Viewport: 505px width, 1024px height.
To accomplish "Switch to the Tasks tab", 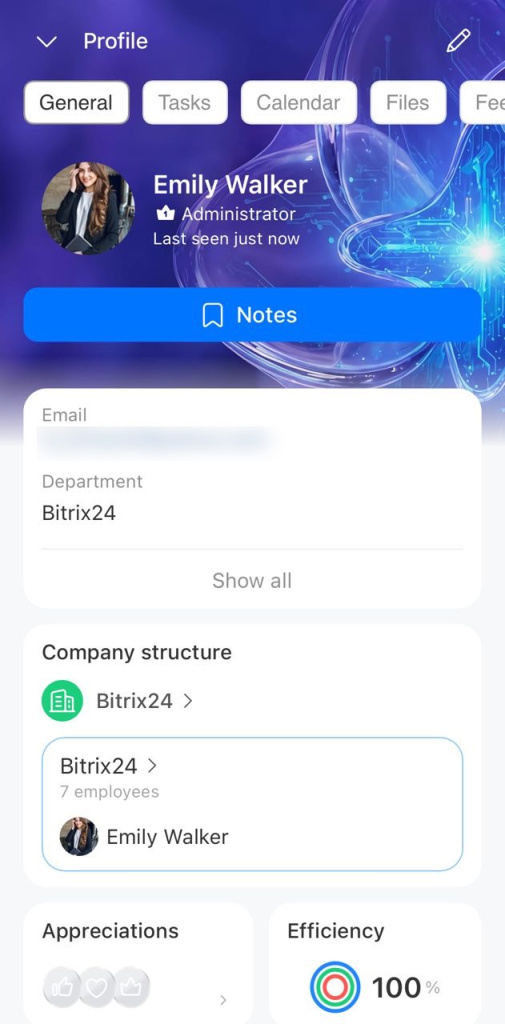I will coord(185,103).
